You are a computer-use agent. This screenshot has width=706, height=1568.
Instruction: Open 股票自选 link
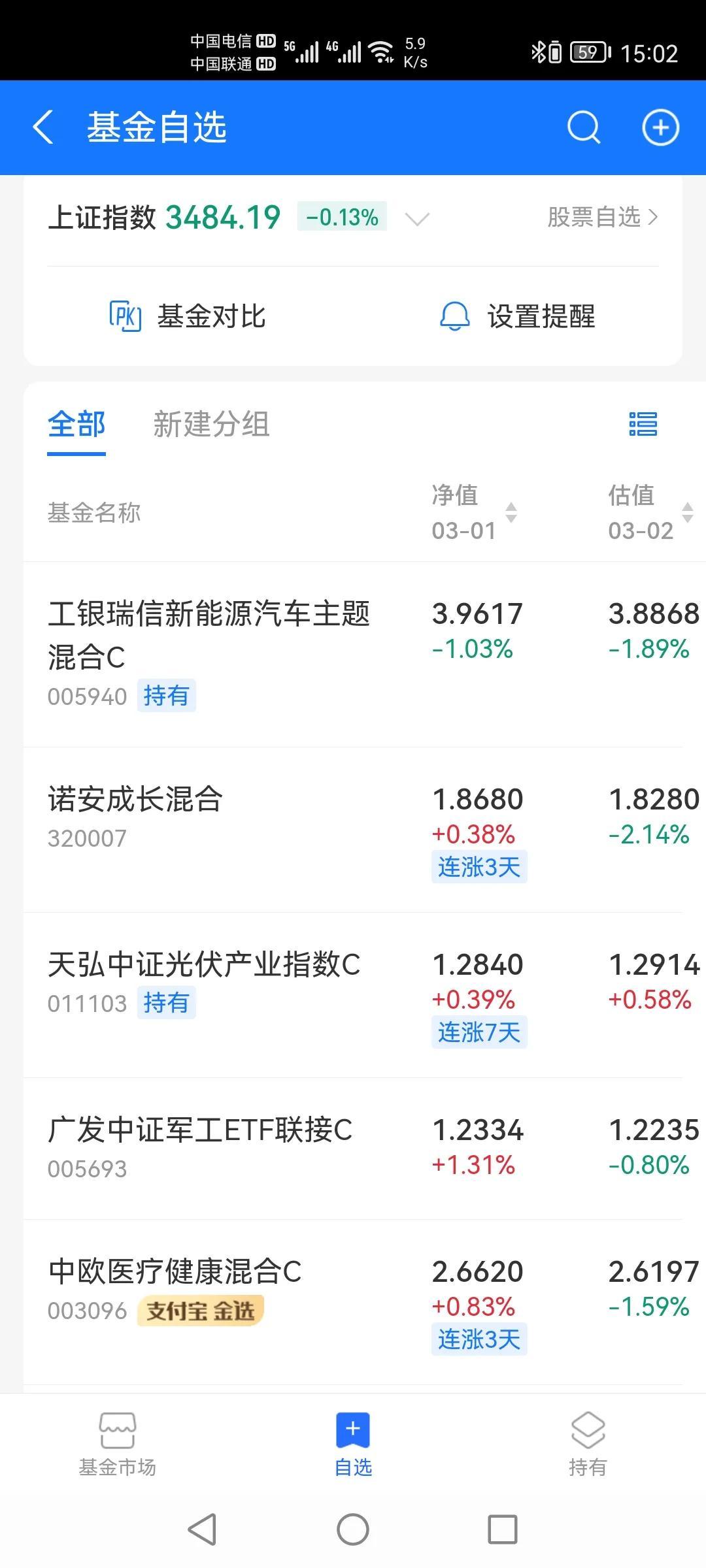(603, 217)
